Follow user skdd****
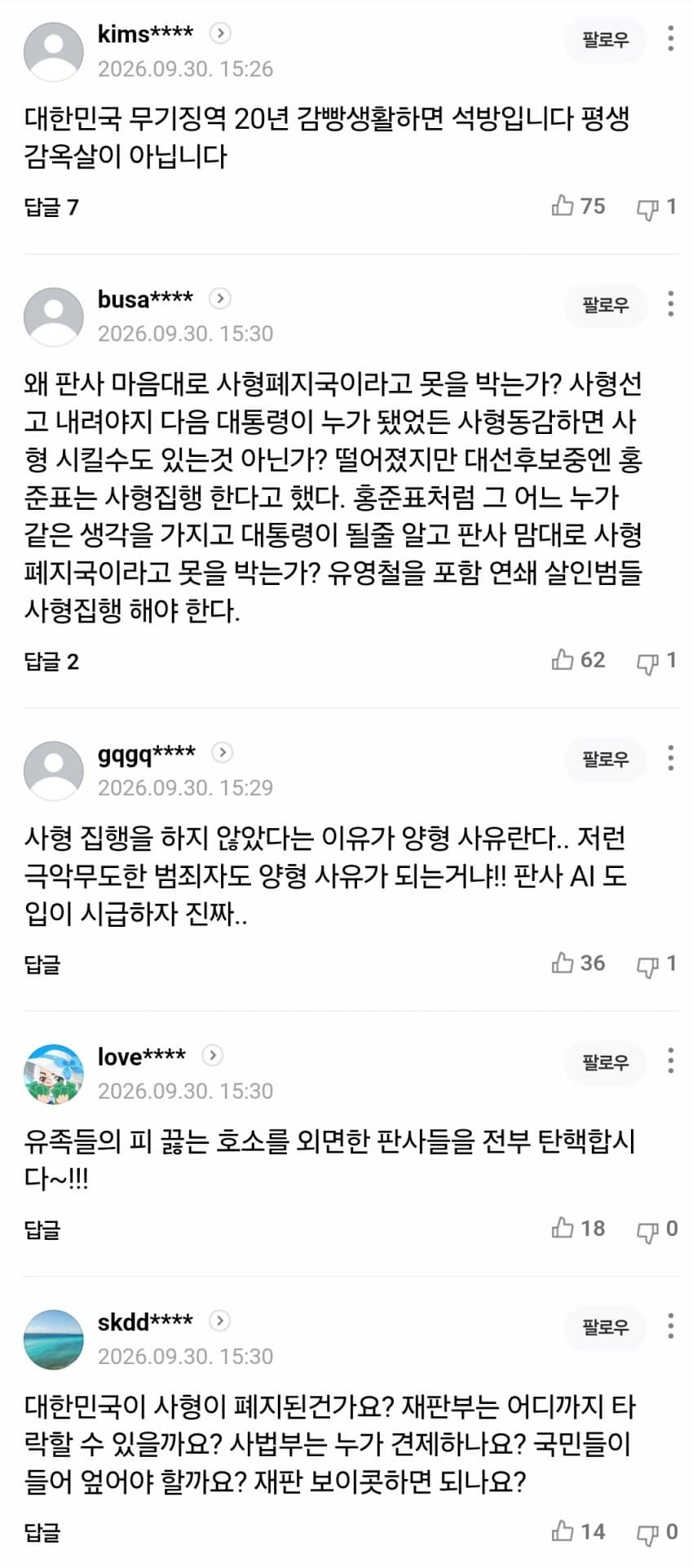The height and width of the screenshot is (1568, 693). [x=605, y=1327]
